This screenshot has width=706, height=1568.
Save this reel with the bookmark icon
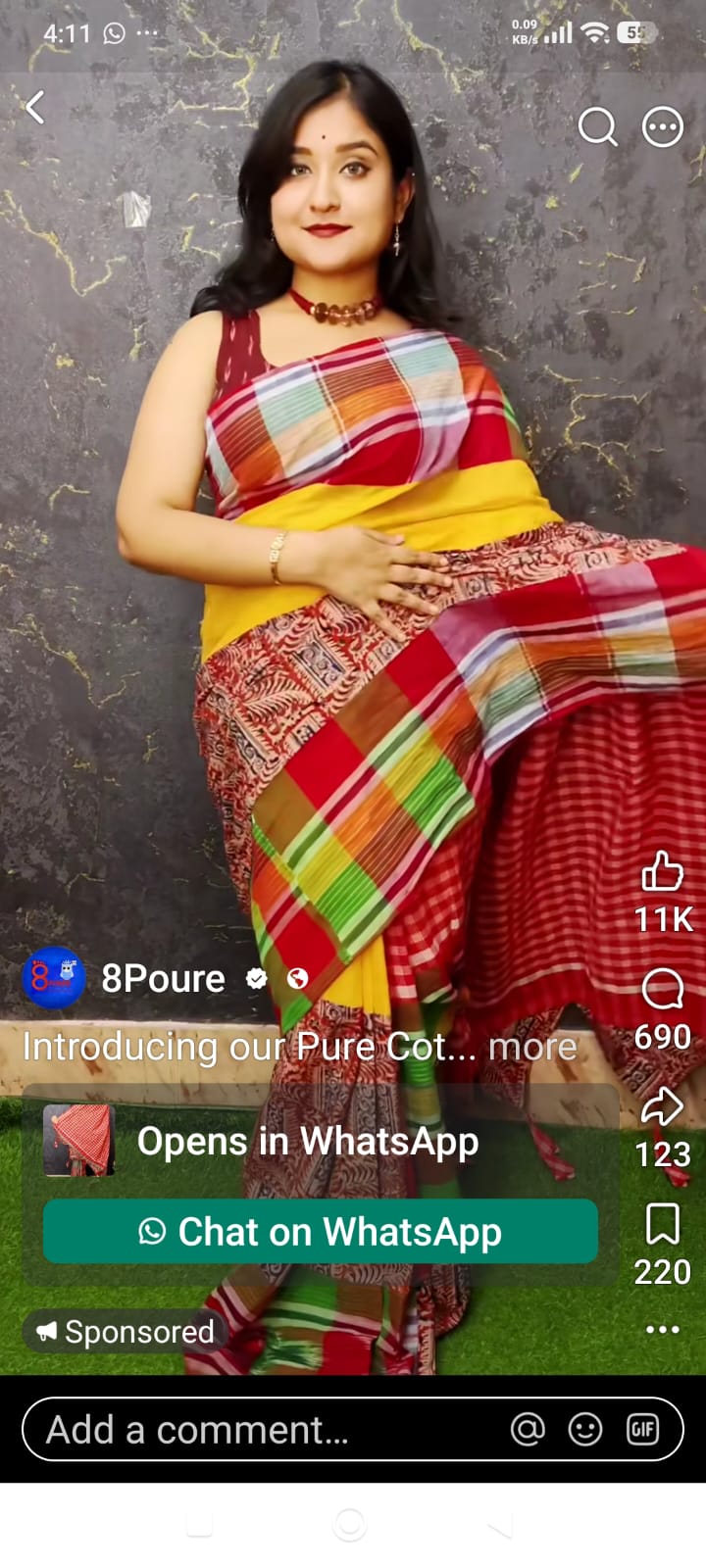pos(663,1224)
